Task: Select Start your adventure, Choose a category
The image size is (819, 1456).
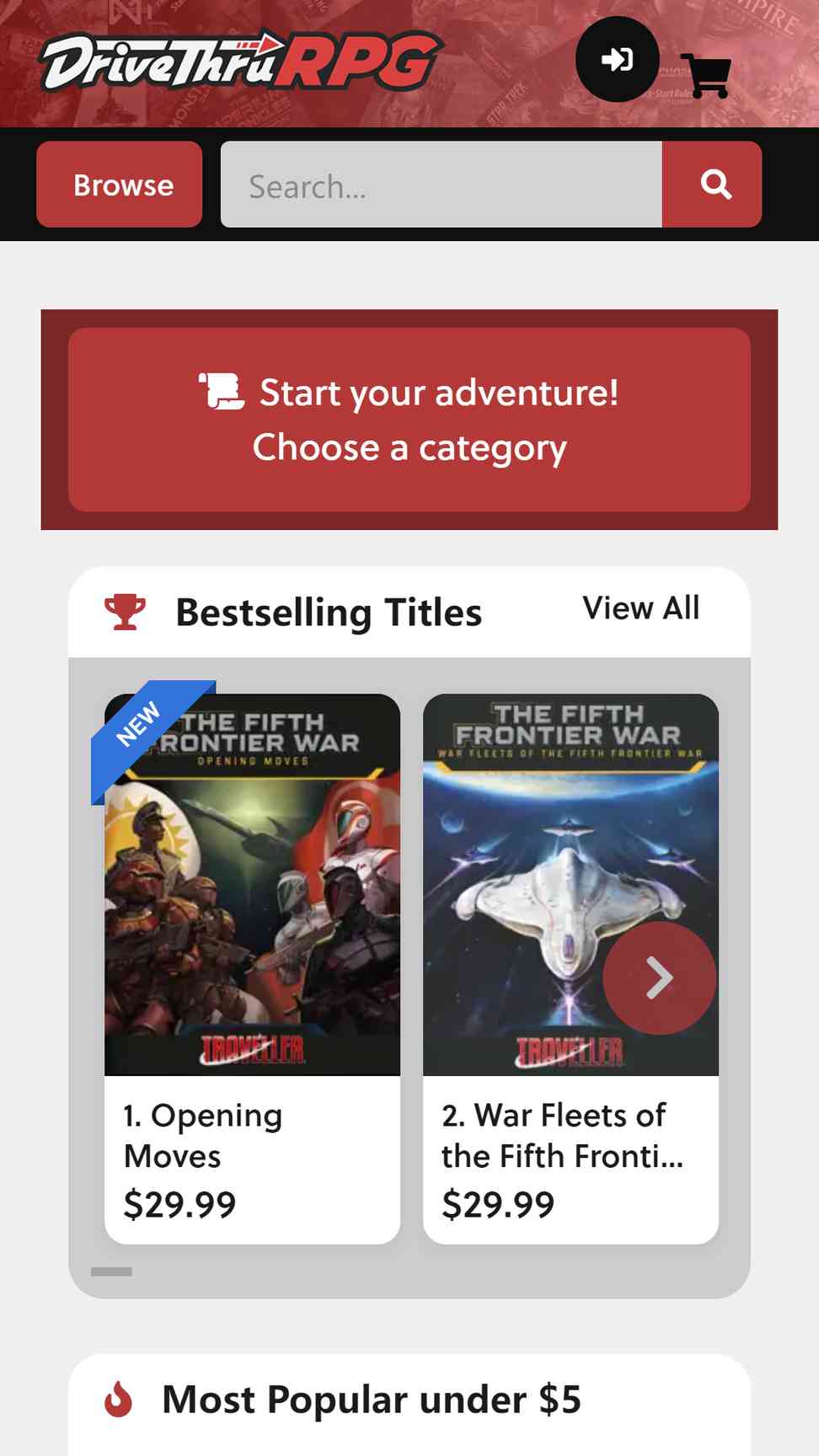Action: [x=409, y=420]
